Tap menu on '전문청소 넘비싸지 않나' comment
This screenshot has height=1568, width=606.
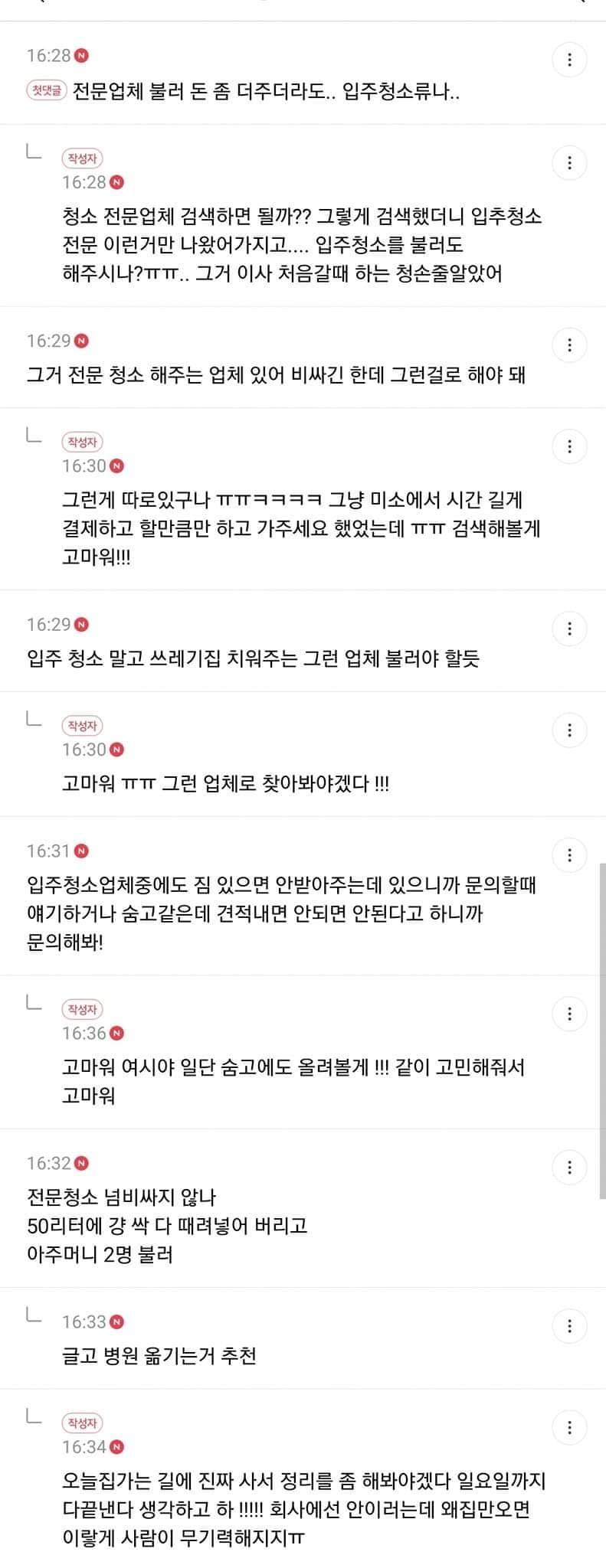point(569,1167)
